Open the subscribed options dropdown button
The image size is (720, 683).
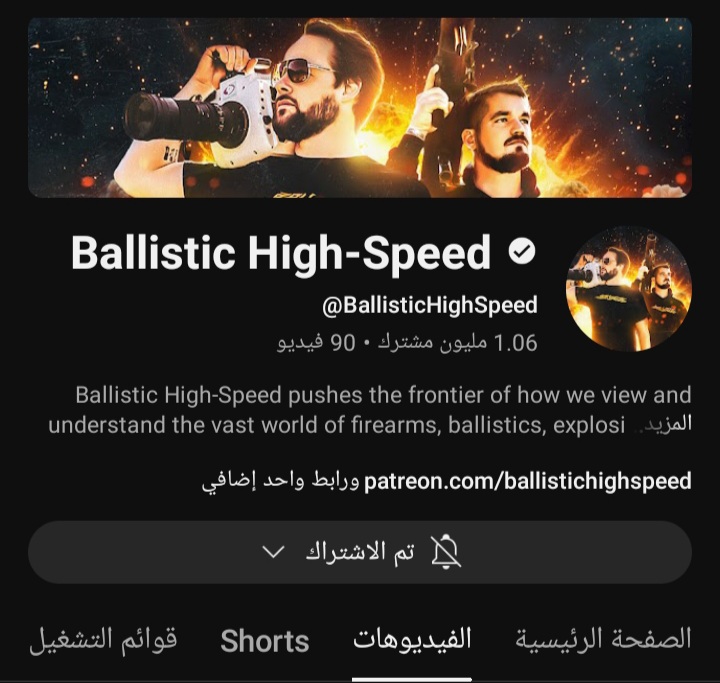(360, 552)
